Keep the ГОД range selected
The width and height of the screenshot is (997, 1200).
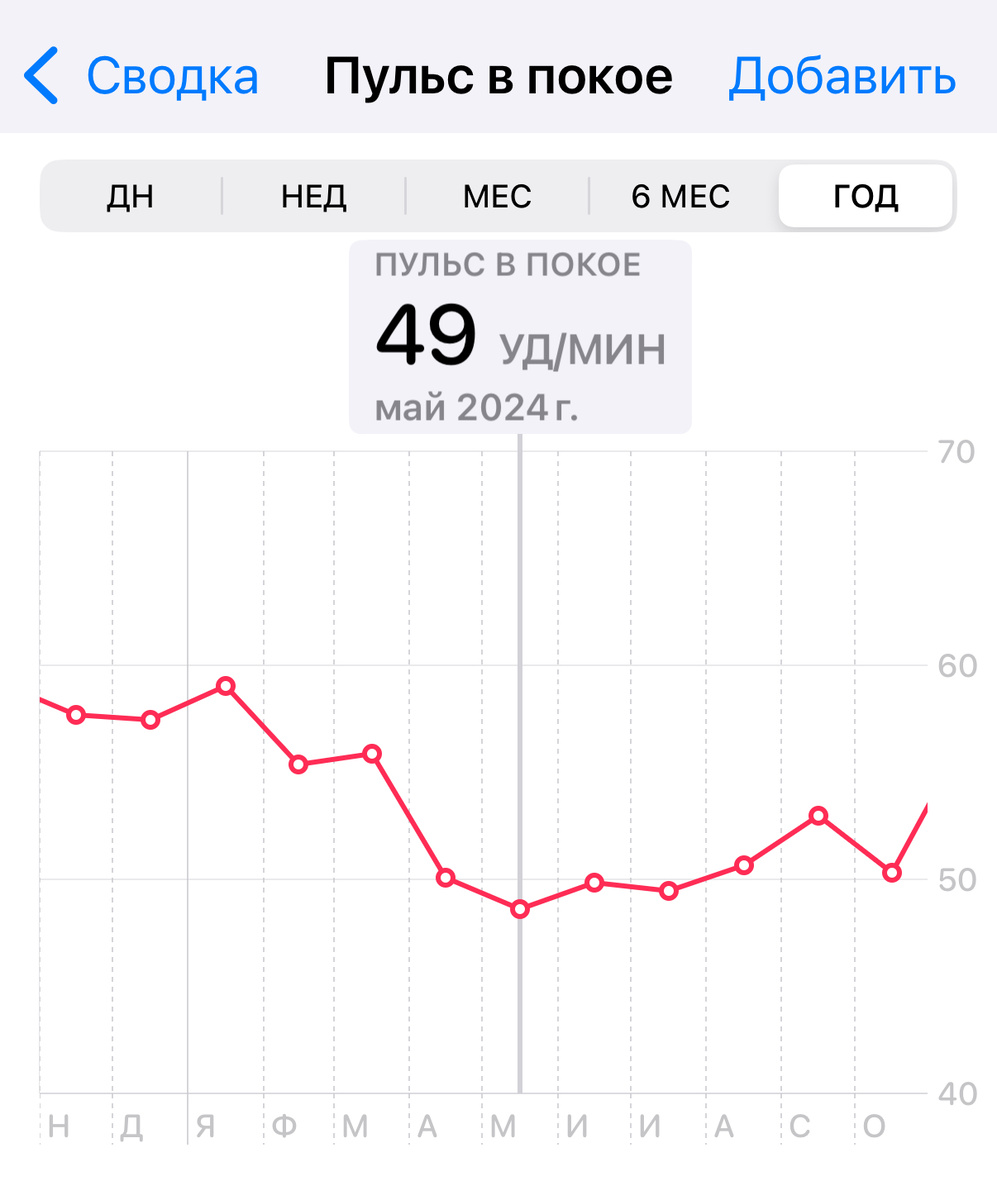864,196
